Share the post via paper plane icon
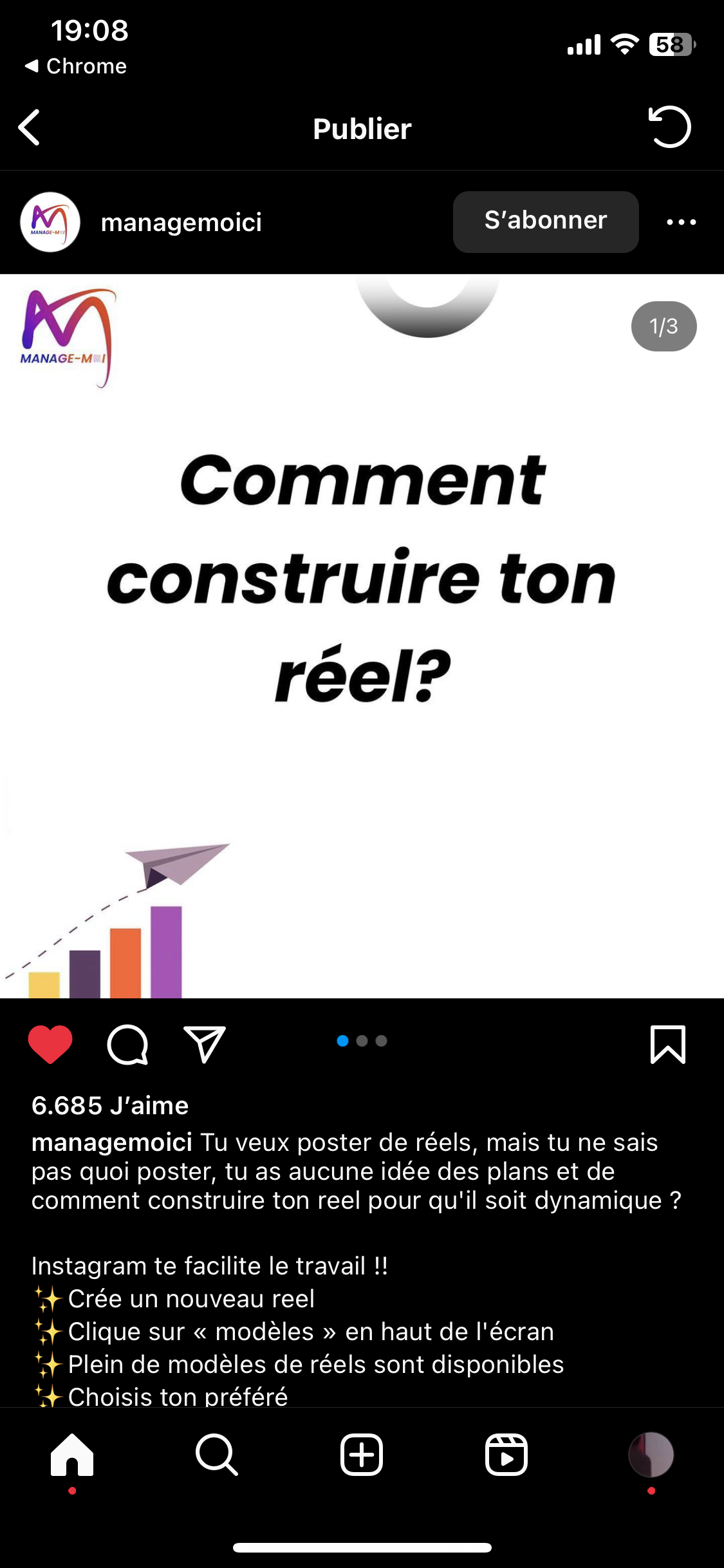 point(205,1044)
